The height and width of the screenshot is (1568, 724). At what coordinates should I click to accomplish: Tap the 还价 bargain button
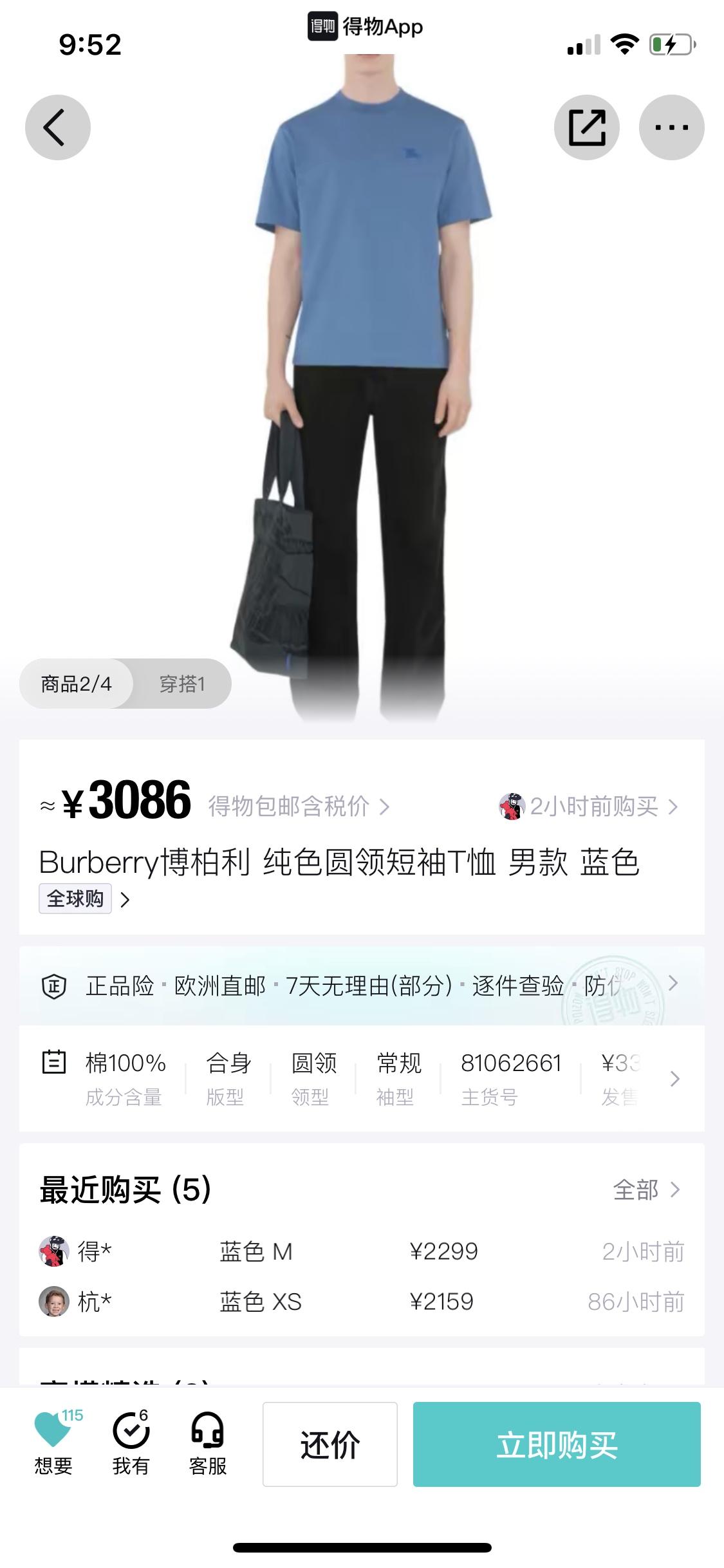(330, 1444)
